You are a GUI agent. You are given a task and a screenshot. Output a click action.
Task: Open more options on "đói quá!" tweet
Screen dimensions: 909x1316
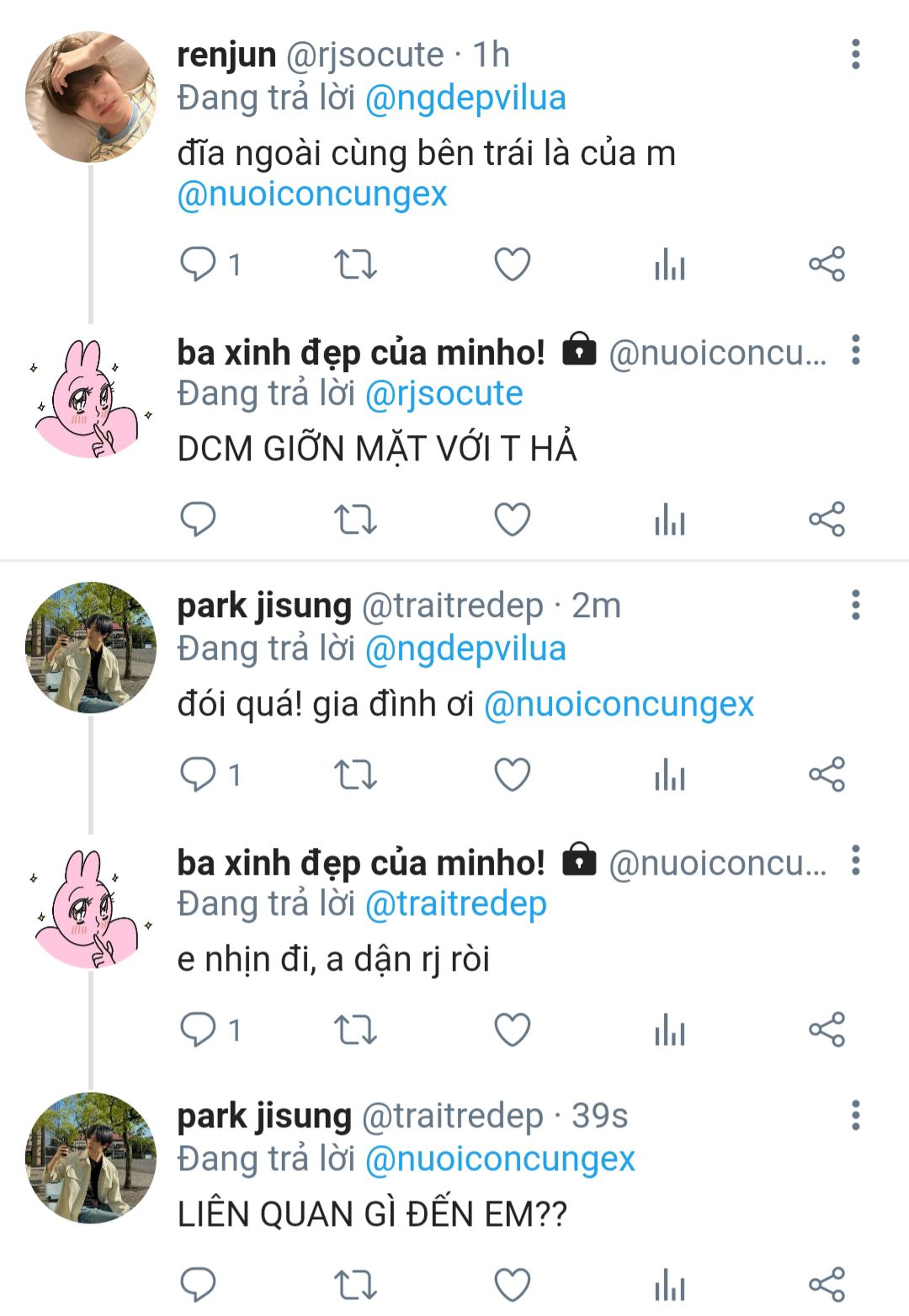(x=855, y=605)
